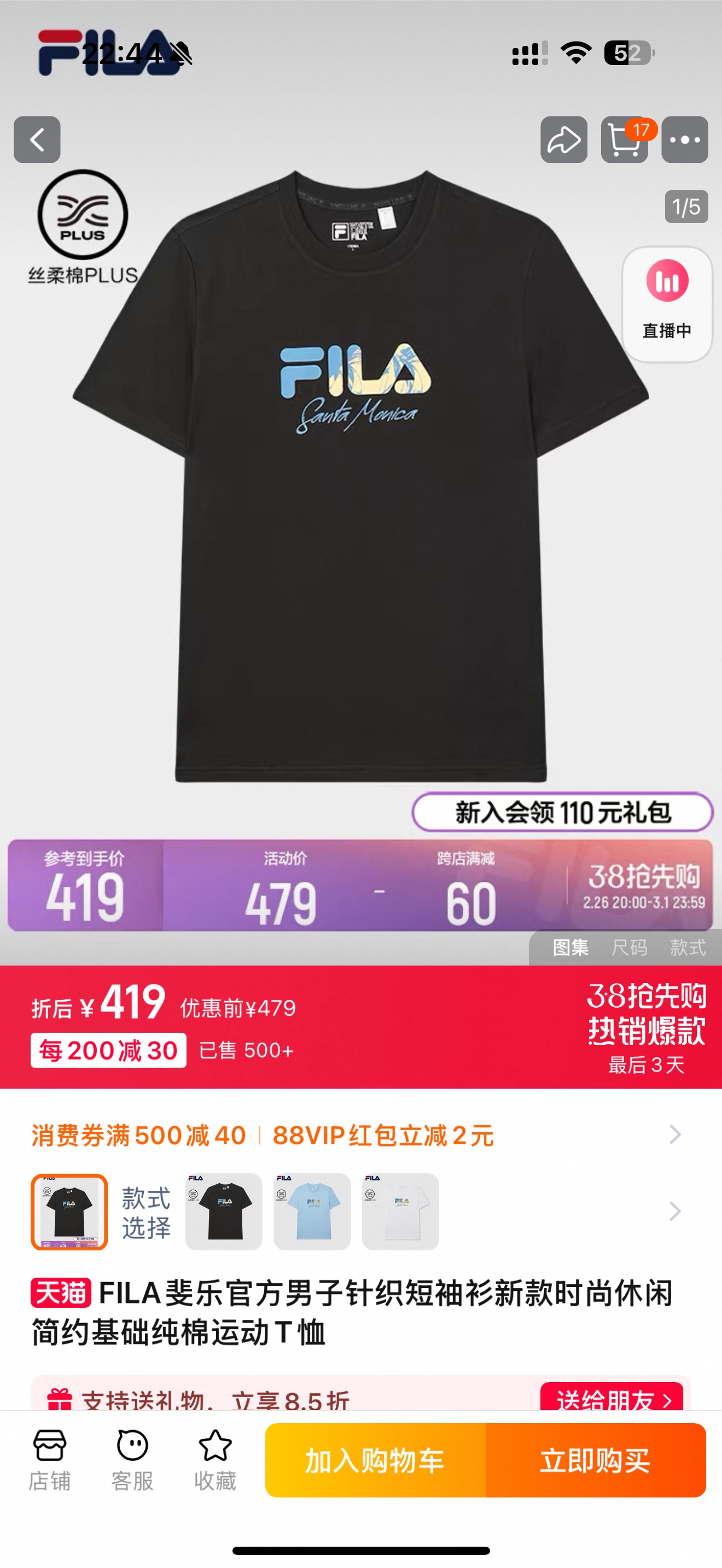
Task: Open the shopping cart with 17 items
Action: (x=625, y=139)
